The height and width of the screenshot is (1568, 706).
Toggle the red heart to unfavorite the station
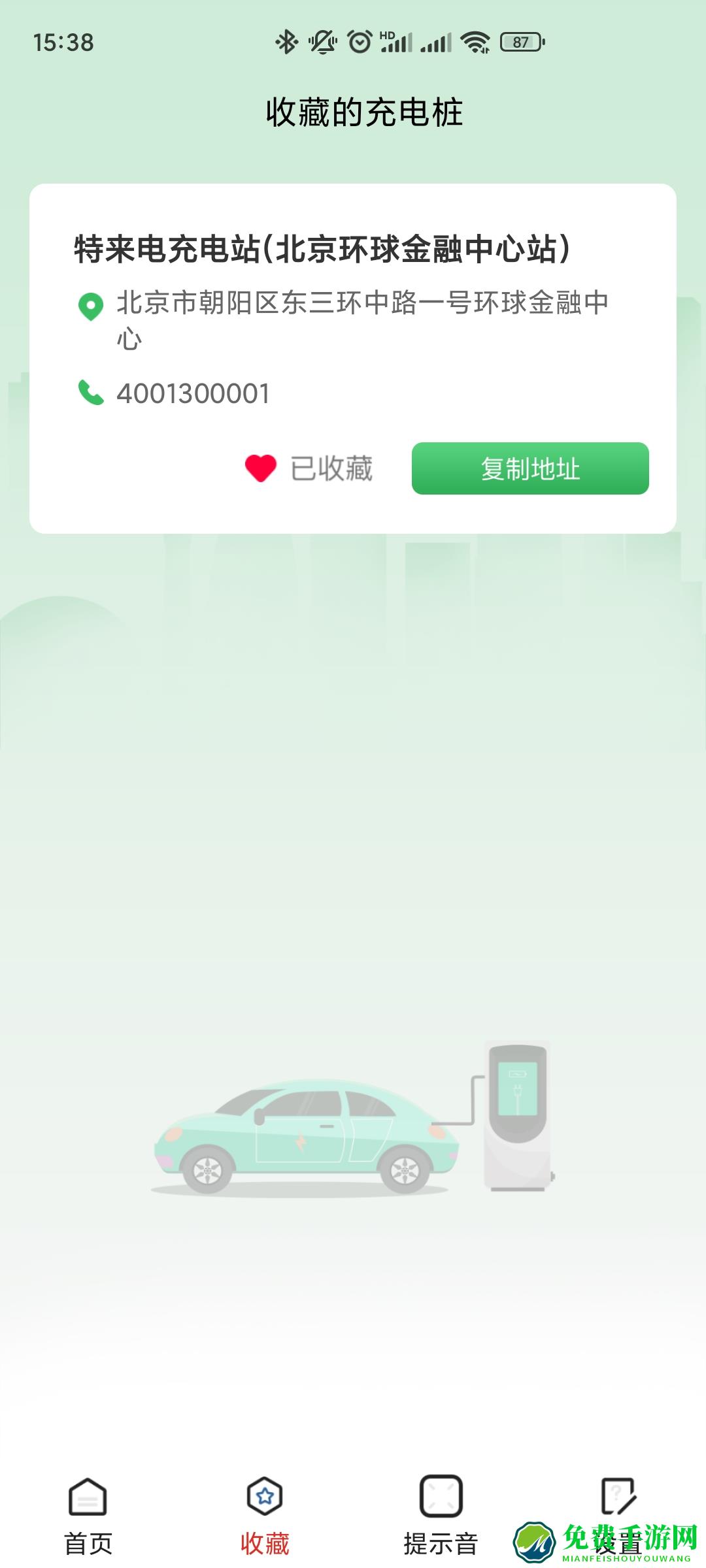point(260,468)
